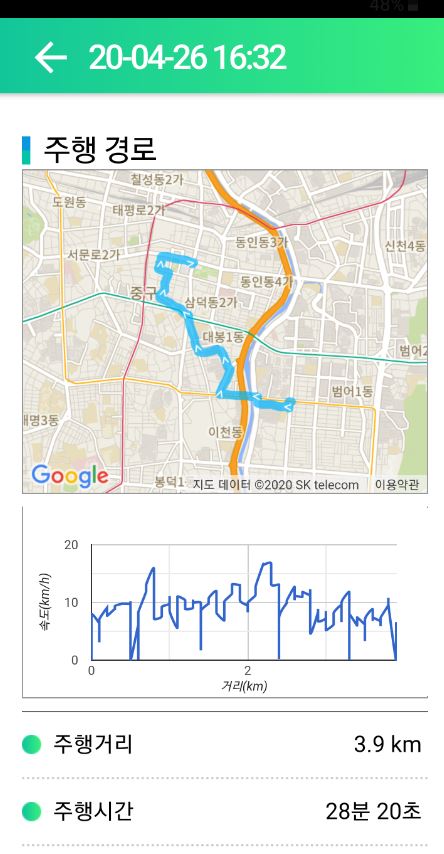Open the 이용약관 link on the map
Viewport: 444px width, 854px height.
(x=397, y=485)
